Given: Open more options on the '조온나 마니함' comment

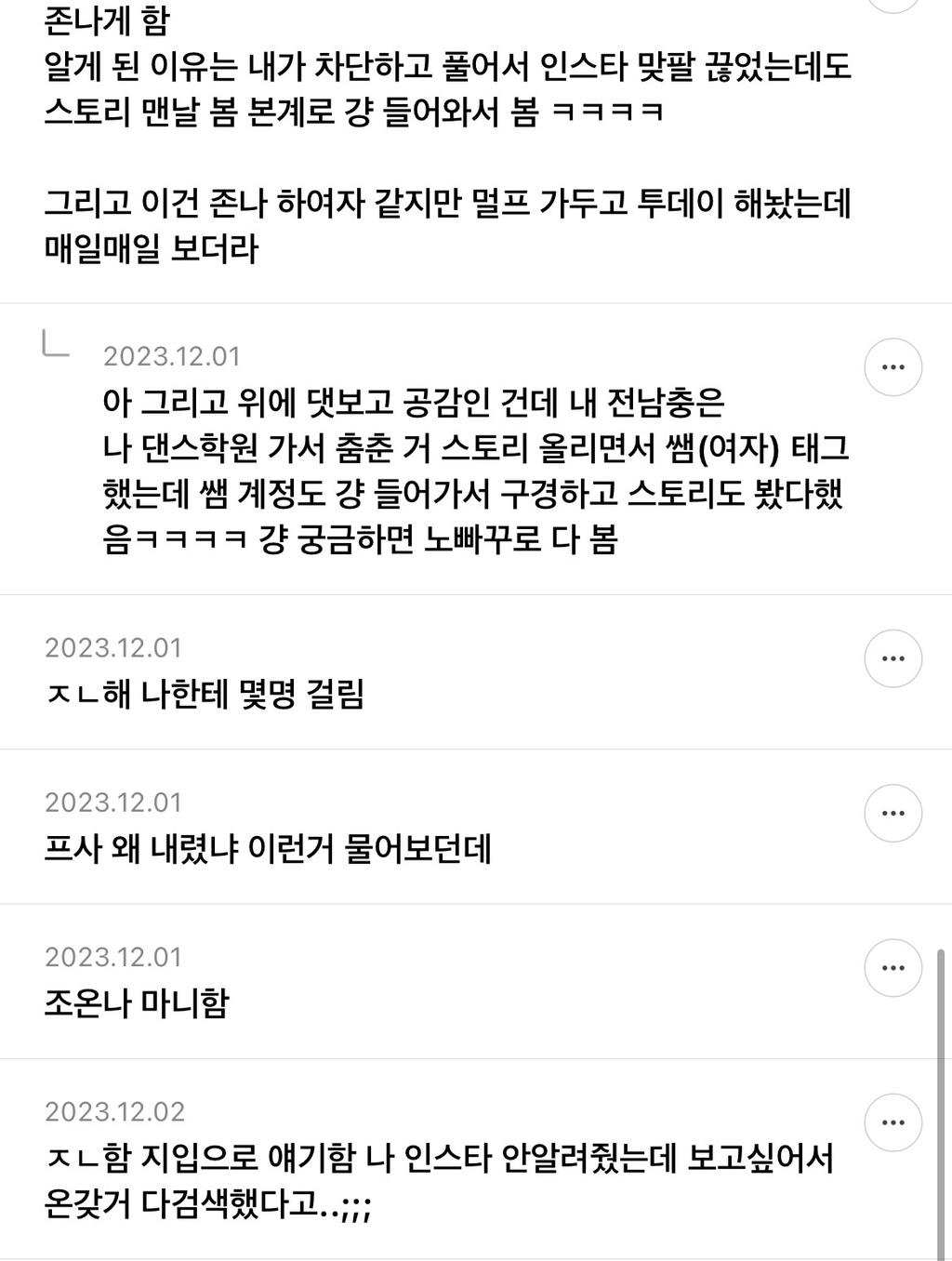Looking at the screenshot, I should tap(892, 967).
